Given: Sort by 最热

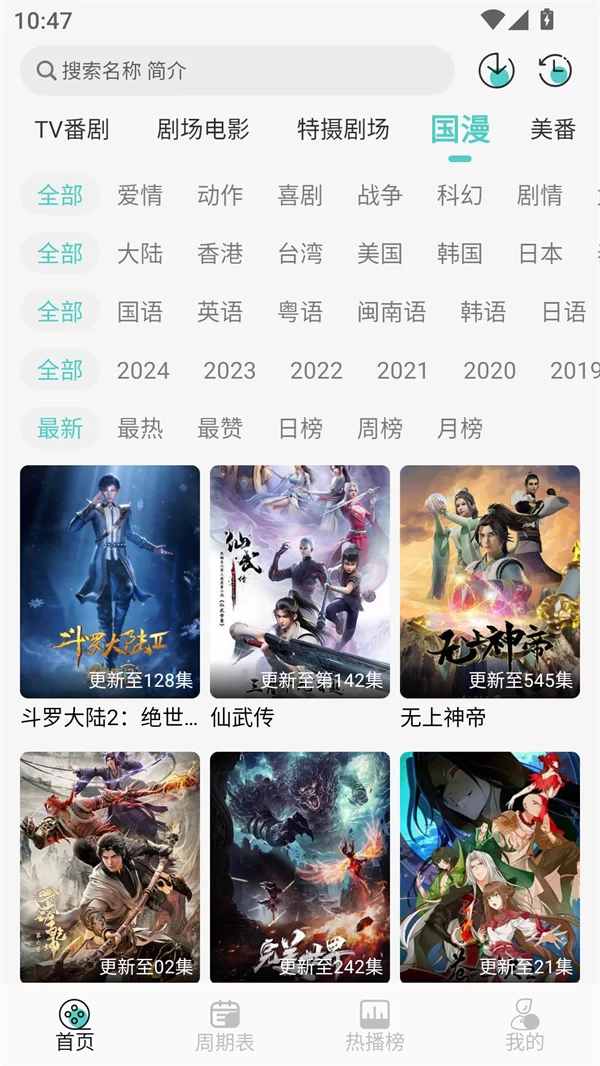Looking at the screenshot, I should [x=140, y=429].
